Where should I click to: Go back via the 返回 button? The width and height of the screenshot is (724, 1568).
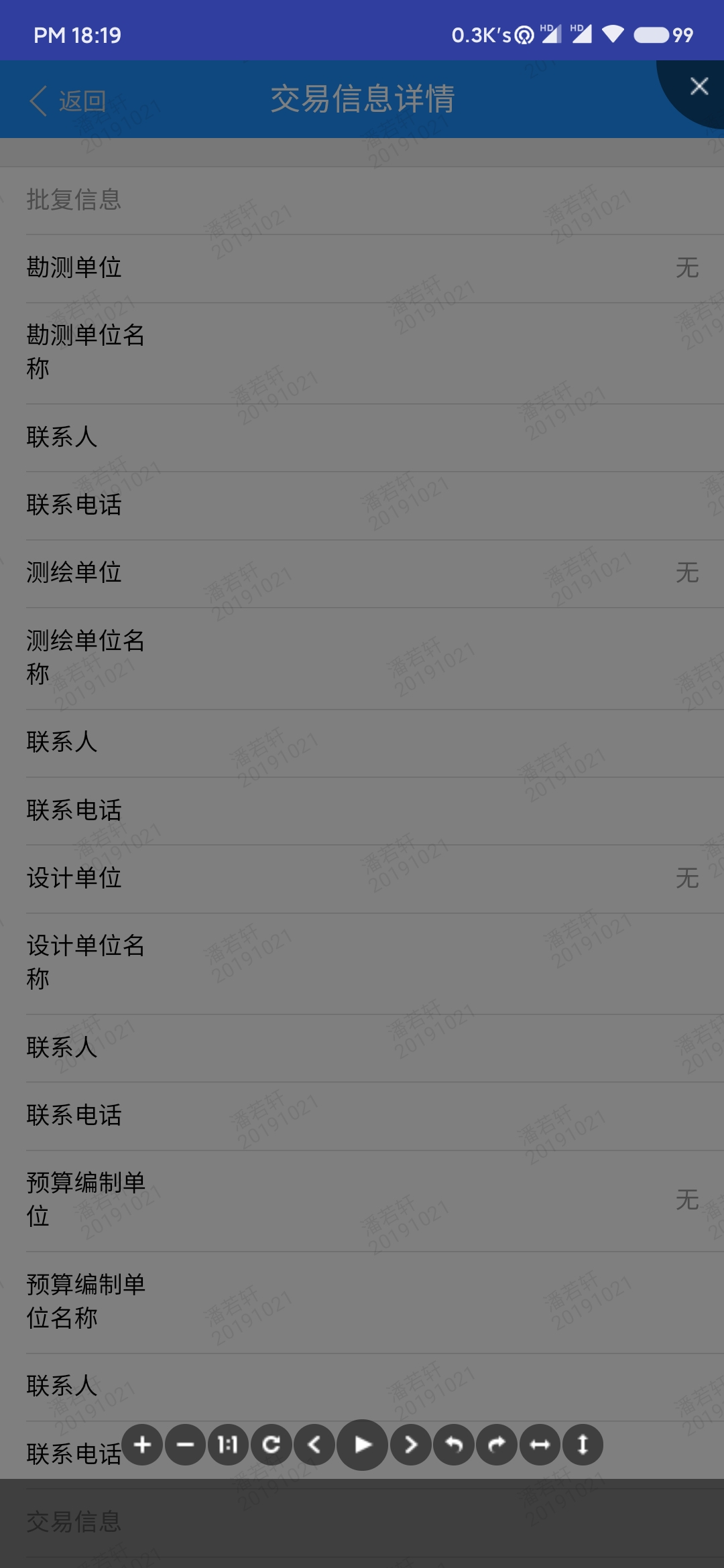[x=68, y=101]
